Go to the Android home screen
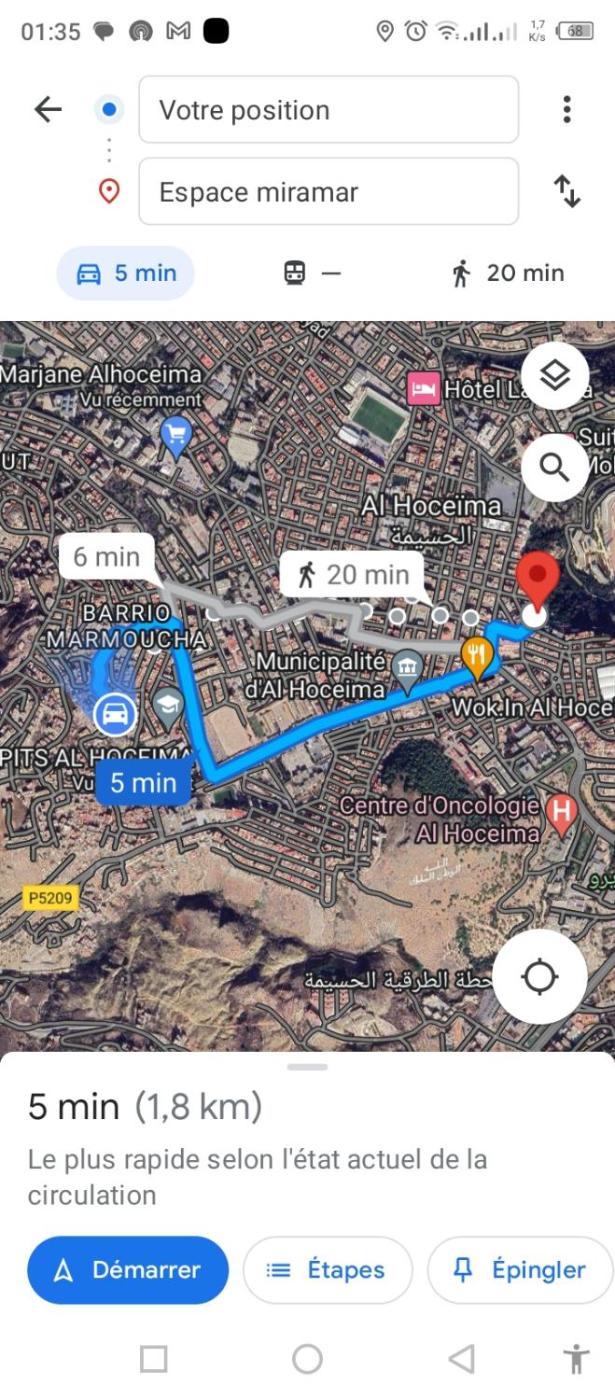 click(x=307, y=1358)
